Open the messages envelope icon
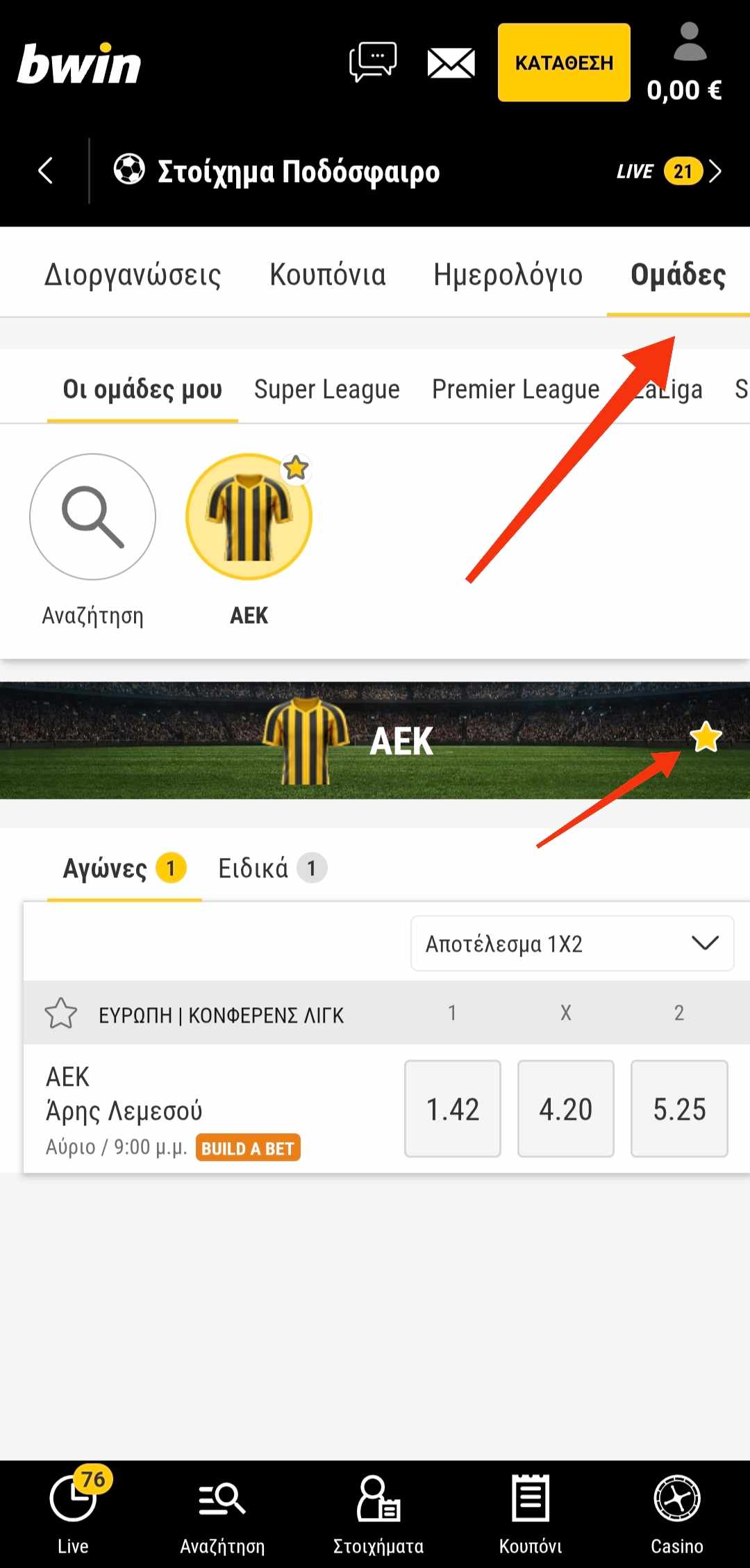This screenshot has height=1568, width=750. click(451, 63)
